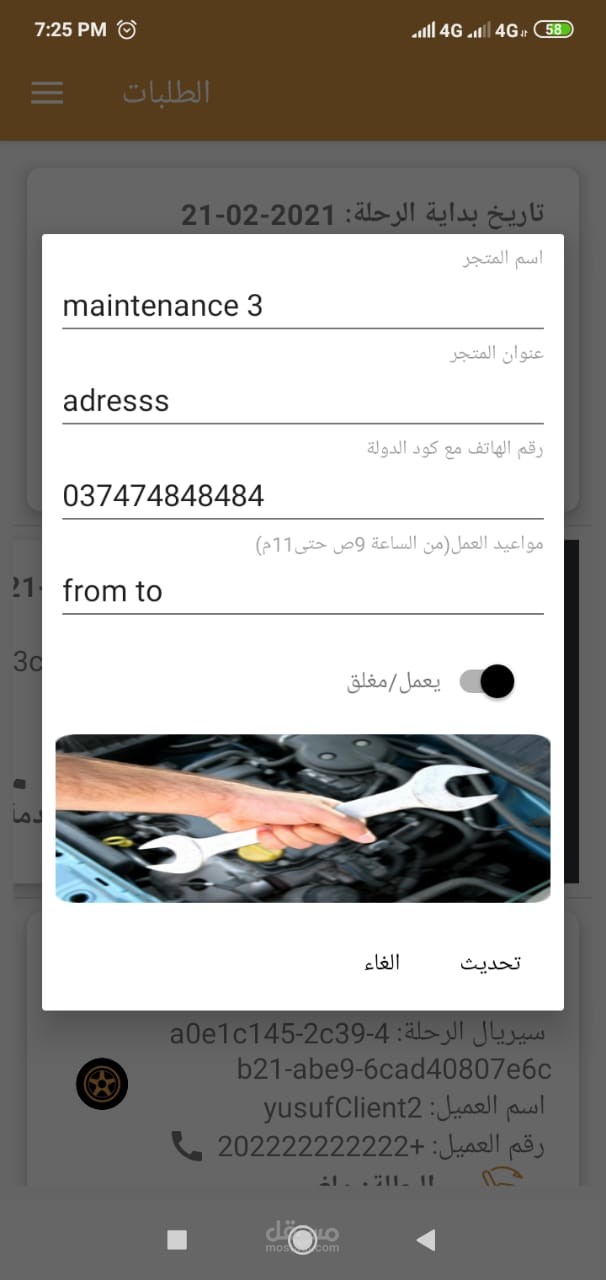606x1280 pixels.
Task: Edit the working hours field "from to"
Action: pos(302,591)
